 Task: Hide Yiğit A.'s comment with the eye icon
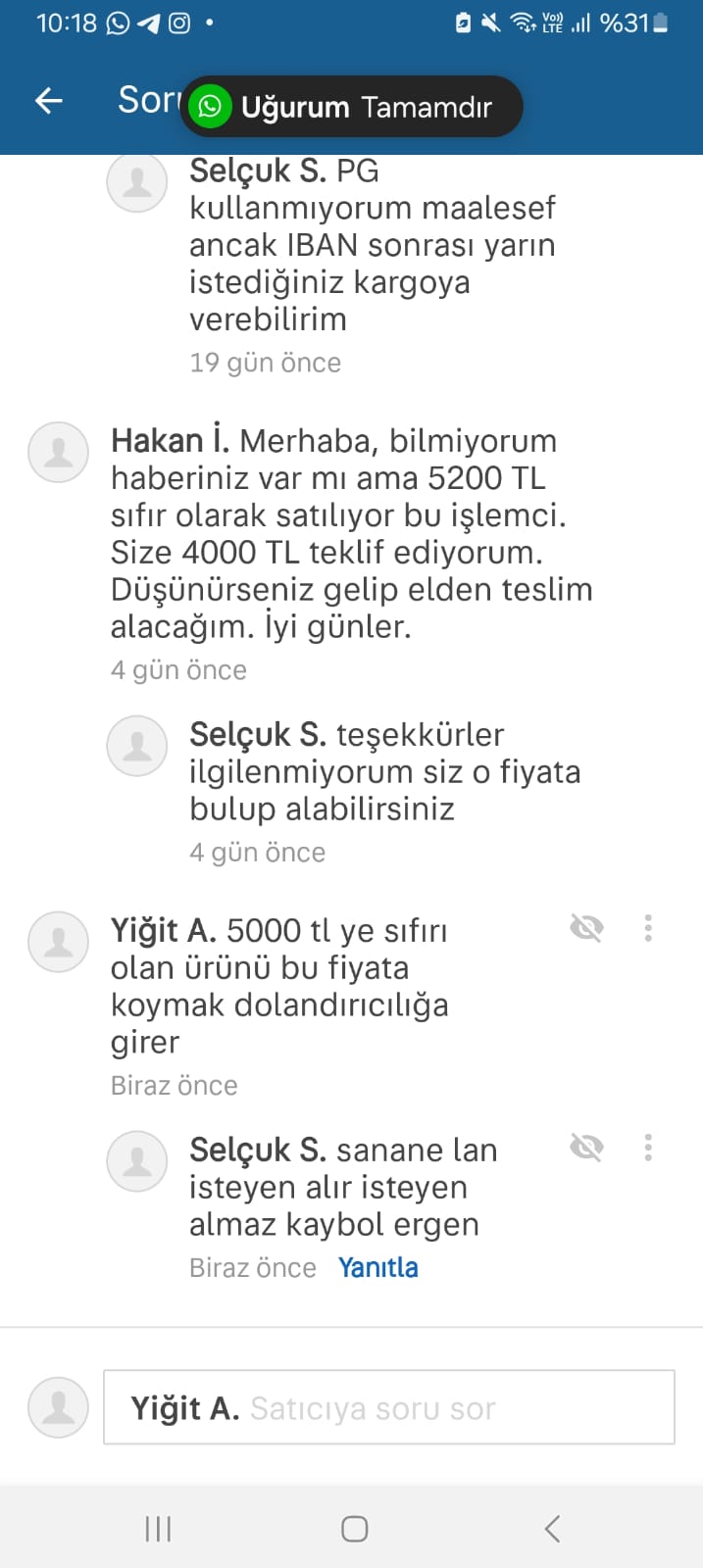[x=586, y=927]
